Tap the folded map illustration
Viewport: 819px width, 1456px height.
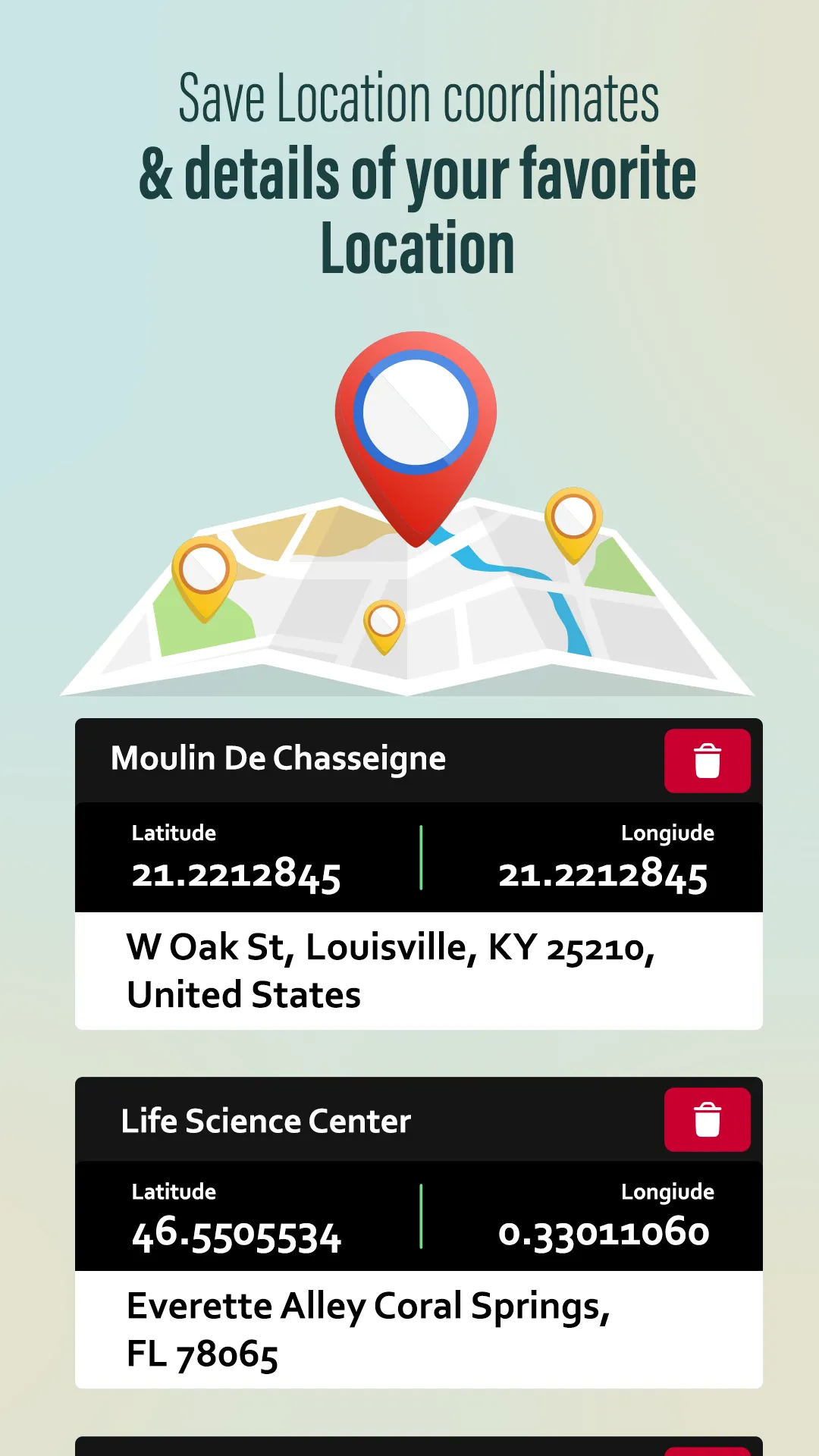click(409, 599)
